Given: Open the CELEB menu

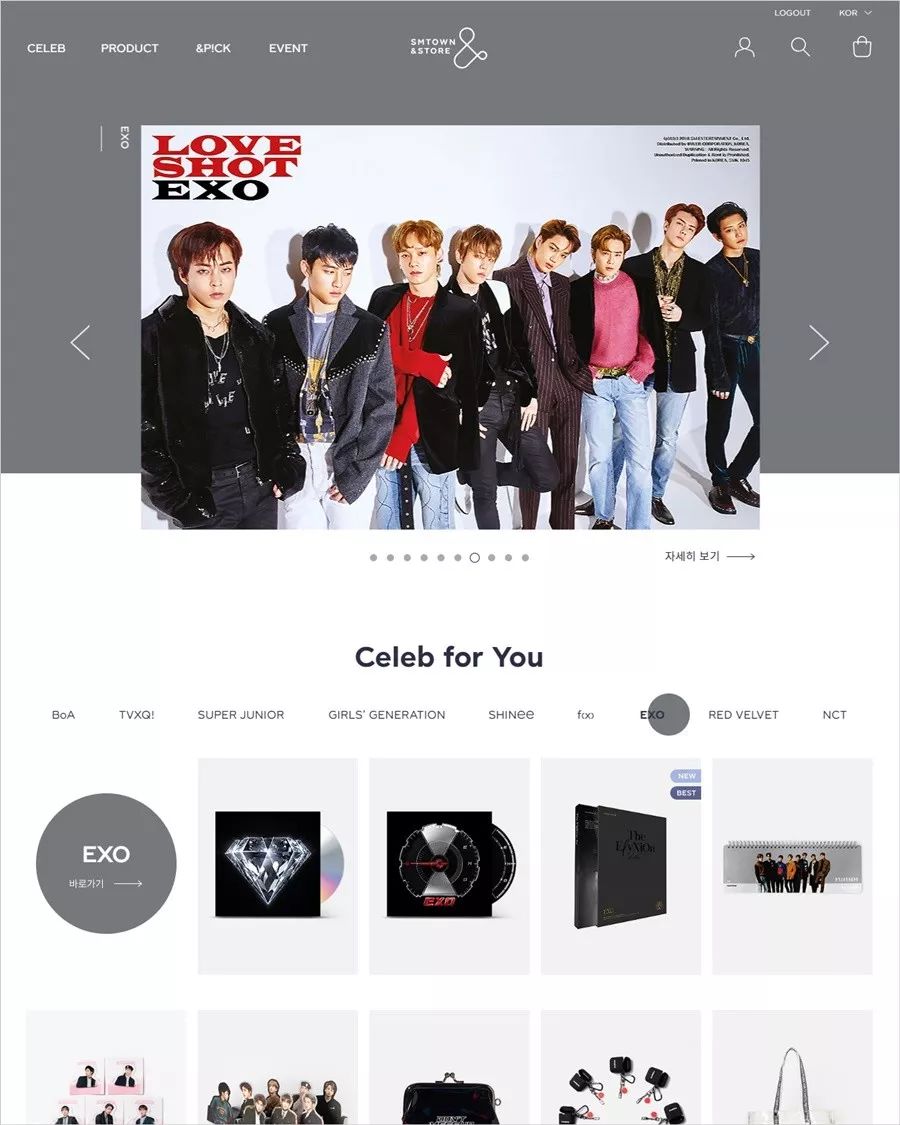Looking at the screenshot, I should pyautogui.click(x=46, y=48).
